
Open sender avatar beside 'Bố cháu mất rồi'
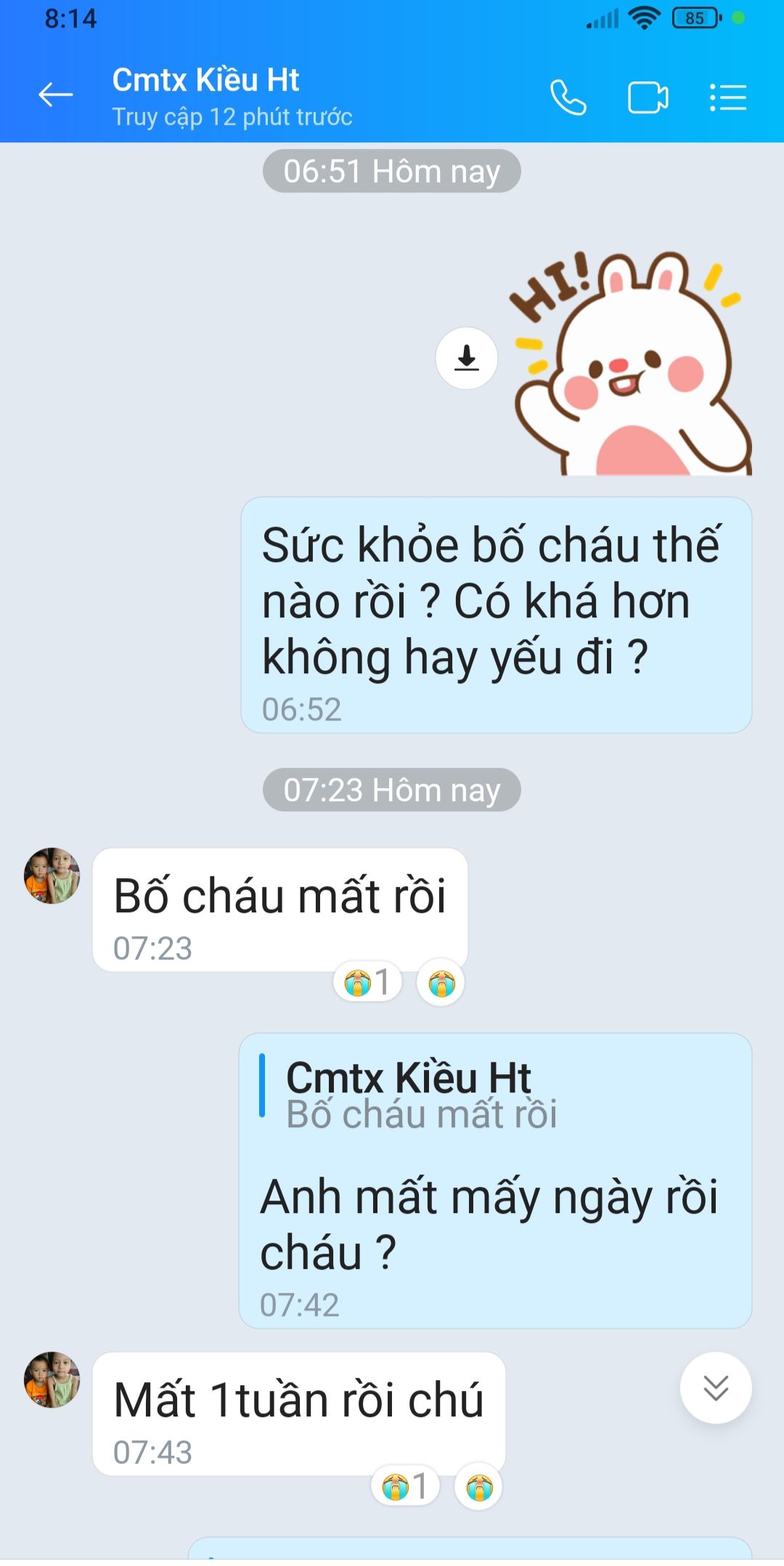pos(52,875)
